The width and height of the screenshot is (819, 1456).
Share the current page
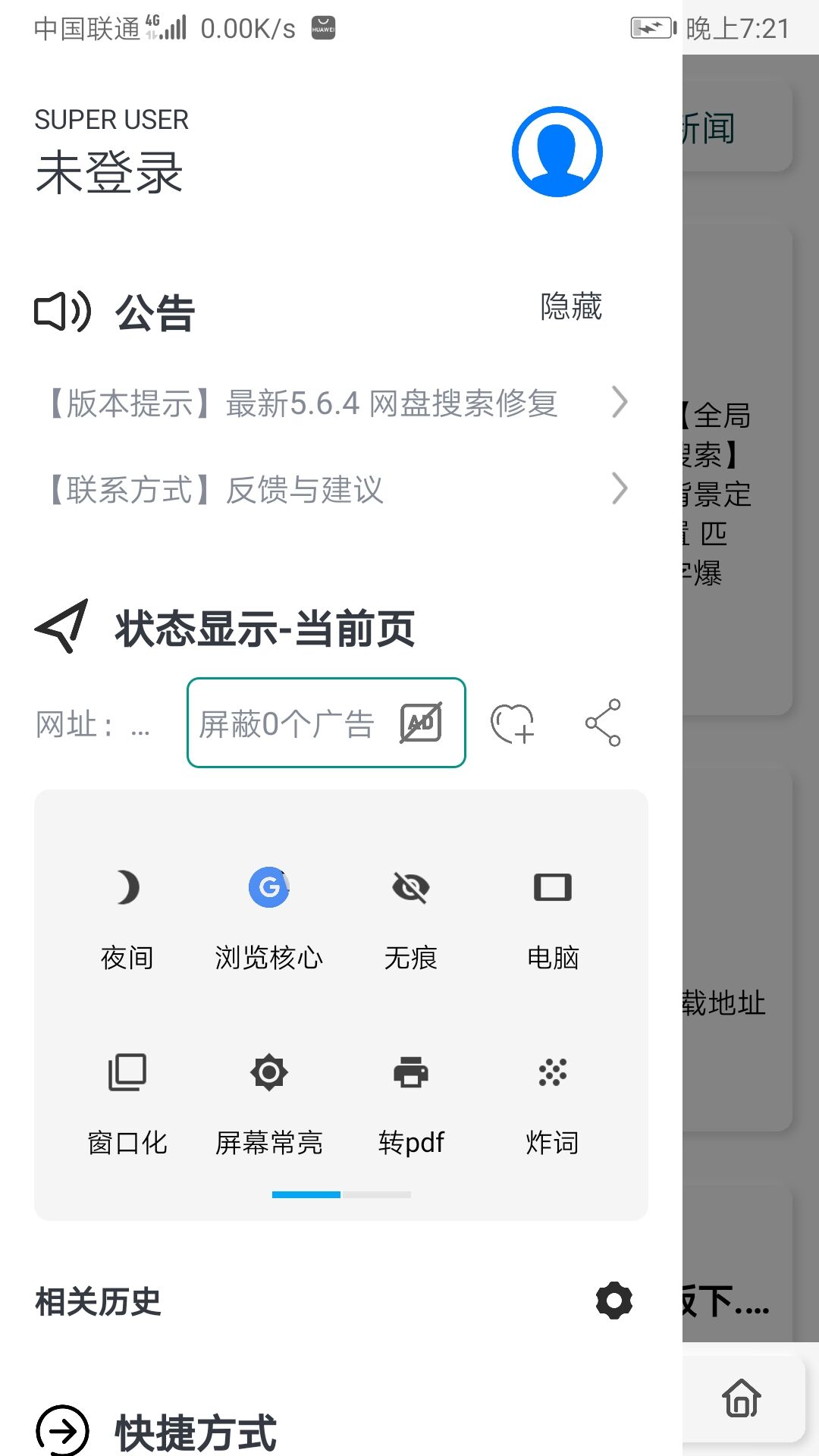(603, 723)
